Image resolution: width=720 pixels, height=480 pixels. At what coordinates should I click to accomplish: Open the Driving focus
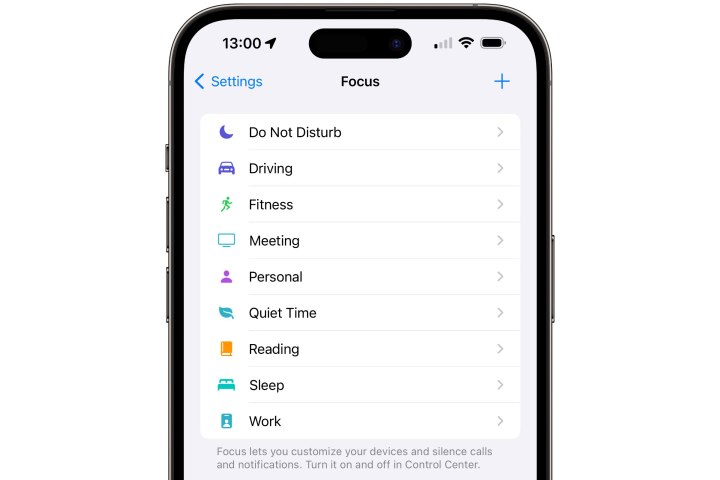360,168
